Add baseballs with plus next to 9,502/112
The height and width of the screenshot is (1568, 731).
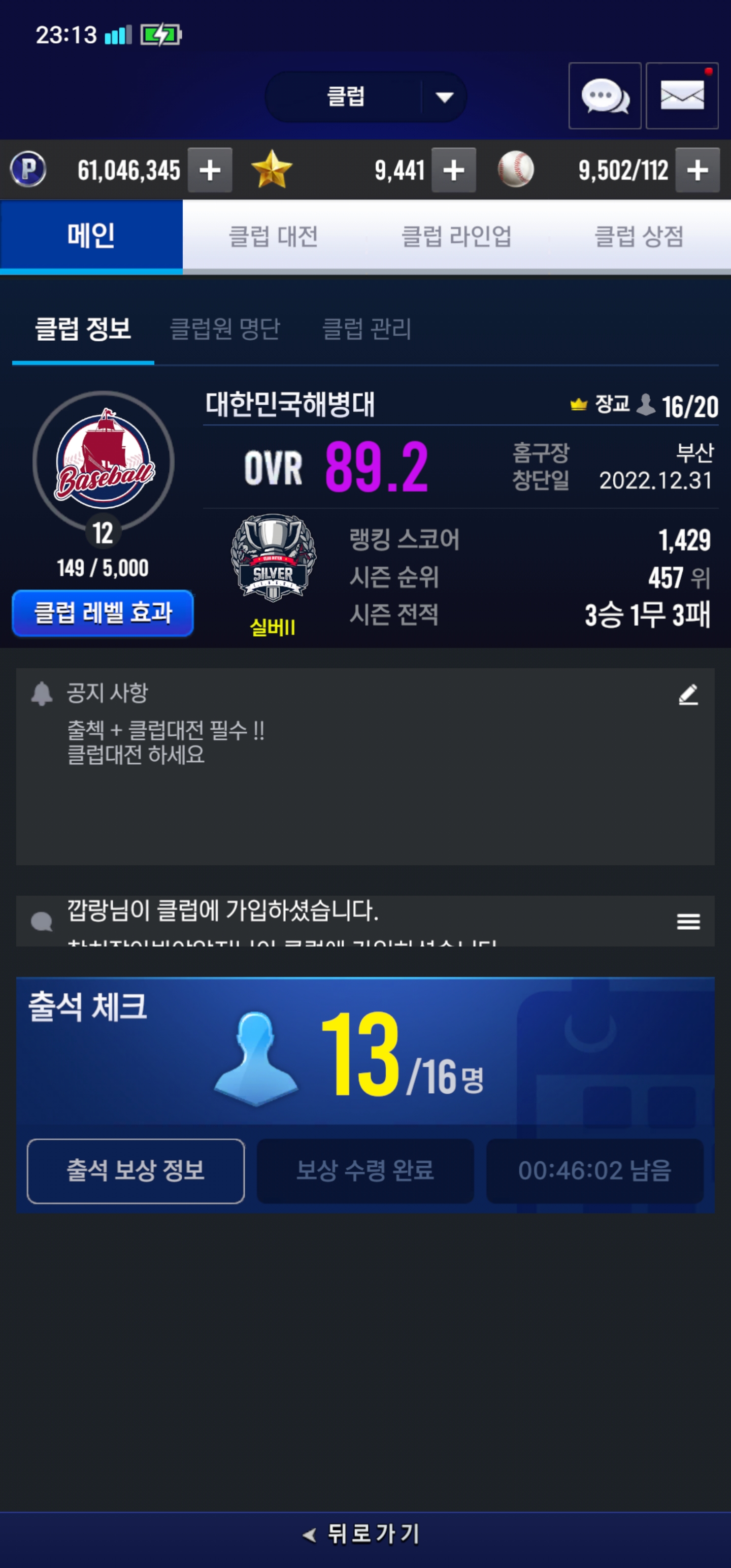697,170
